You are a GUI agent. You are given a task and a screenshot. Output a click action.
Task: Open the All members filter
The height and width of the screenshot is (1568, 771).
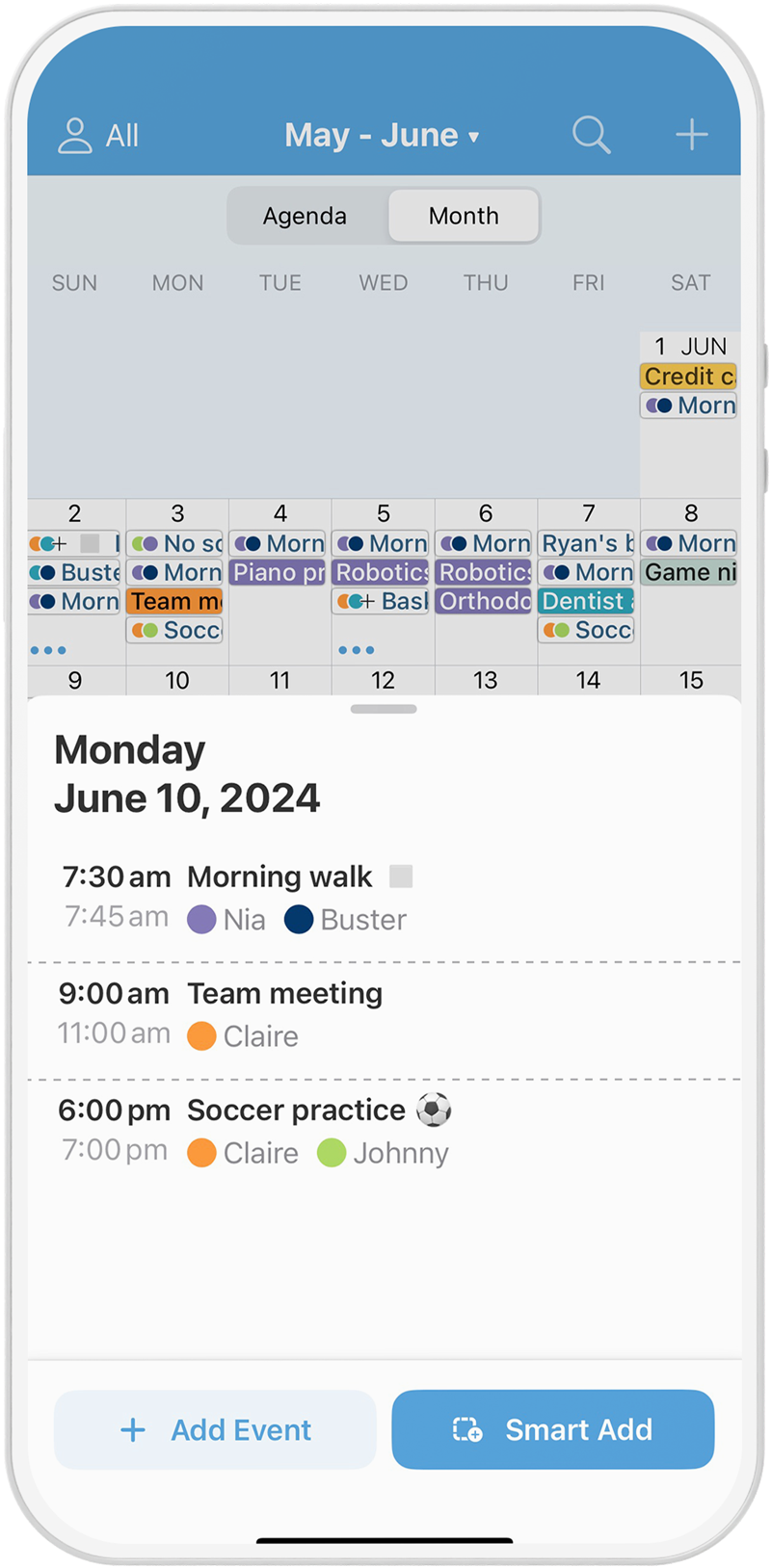pos(98,135)
